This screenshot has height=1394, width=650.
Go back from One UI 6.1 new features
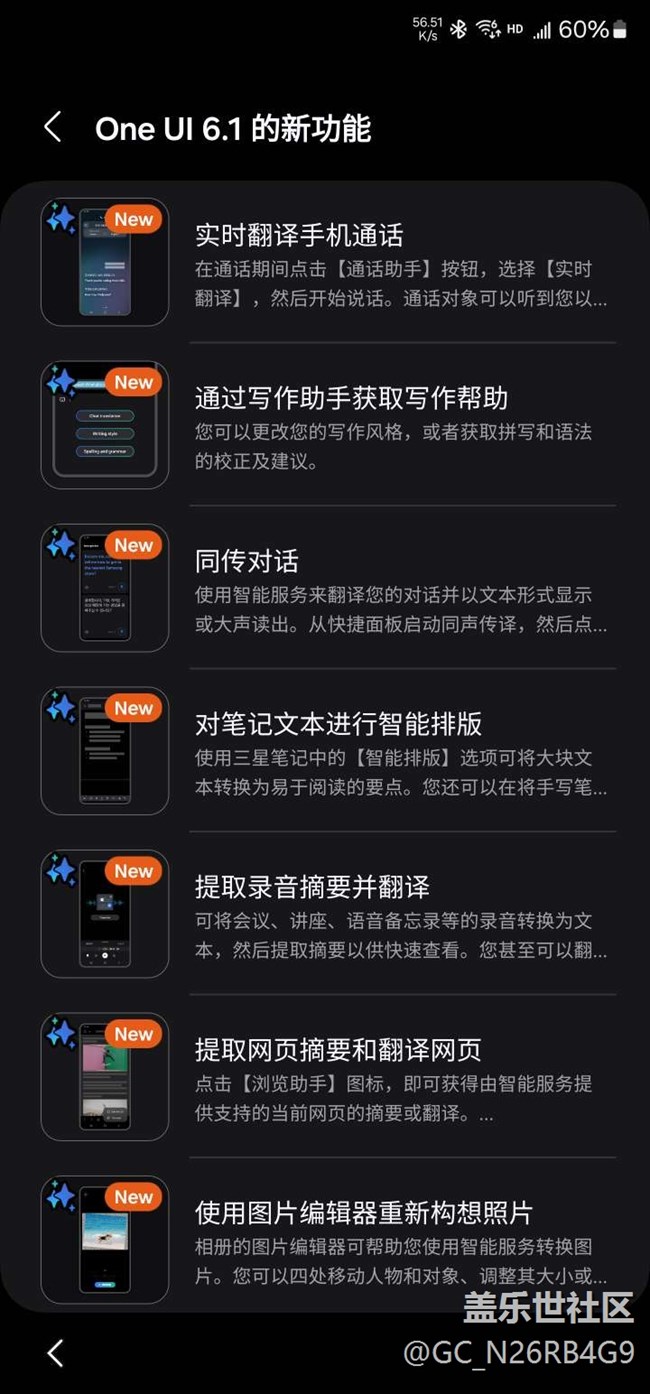53,128
